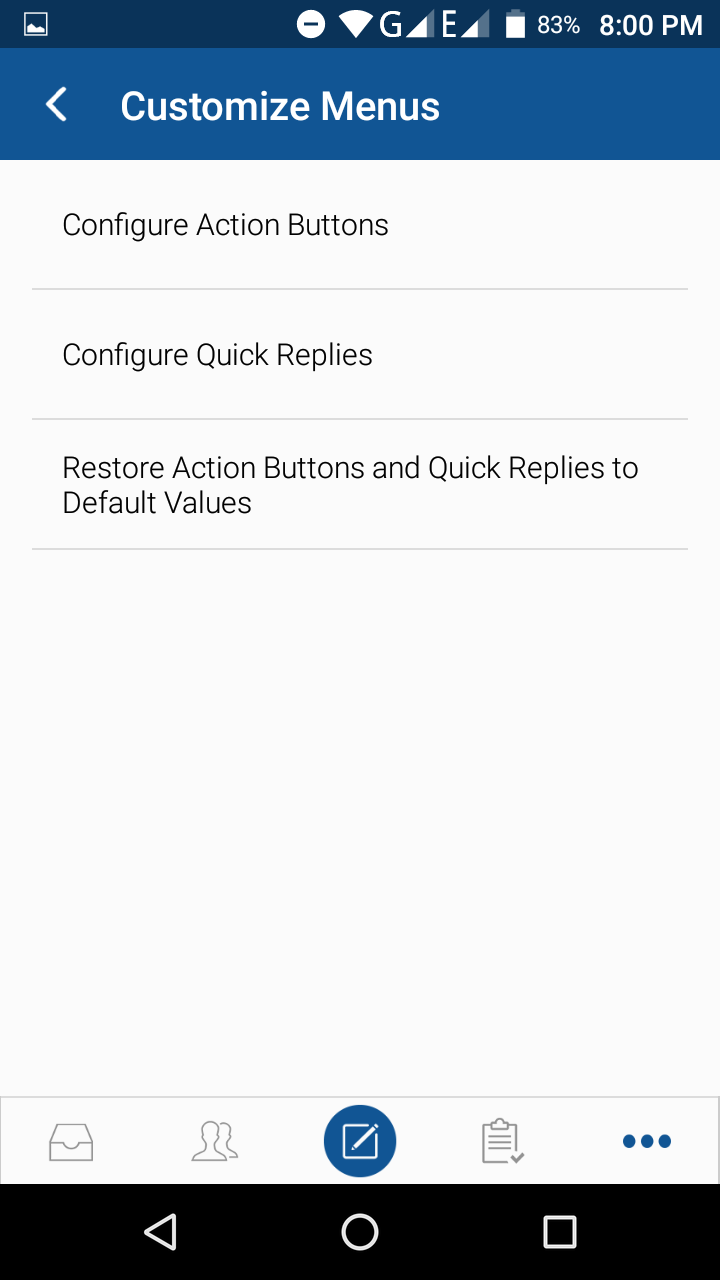Open the three-dot more tab
Screen dimensions: 720x1280
647,1141
